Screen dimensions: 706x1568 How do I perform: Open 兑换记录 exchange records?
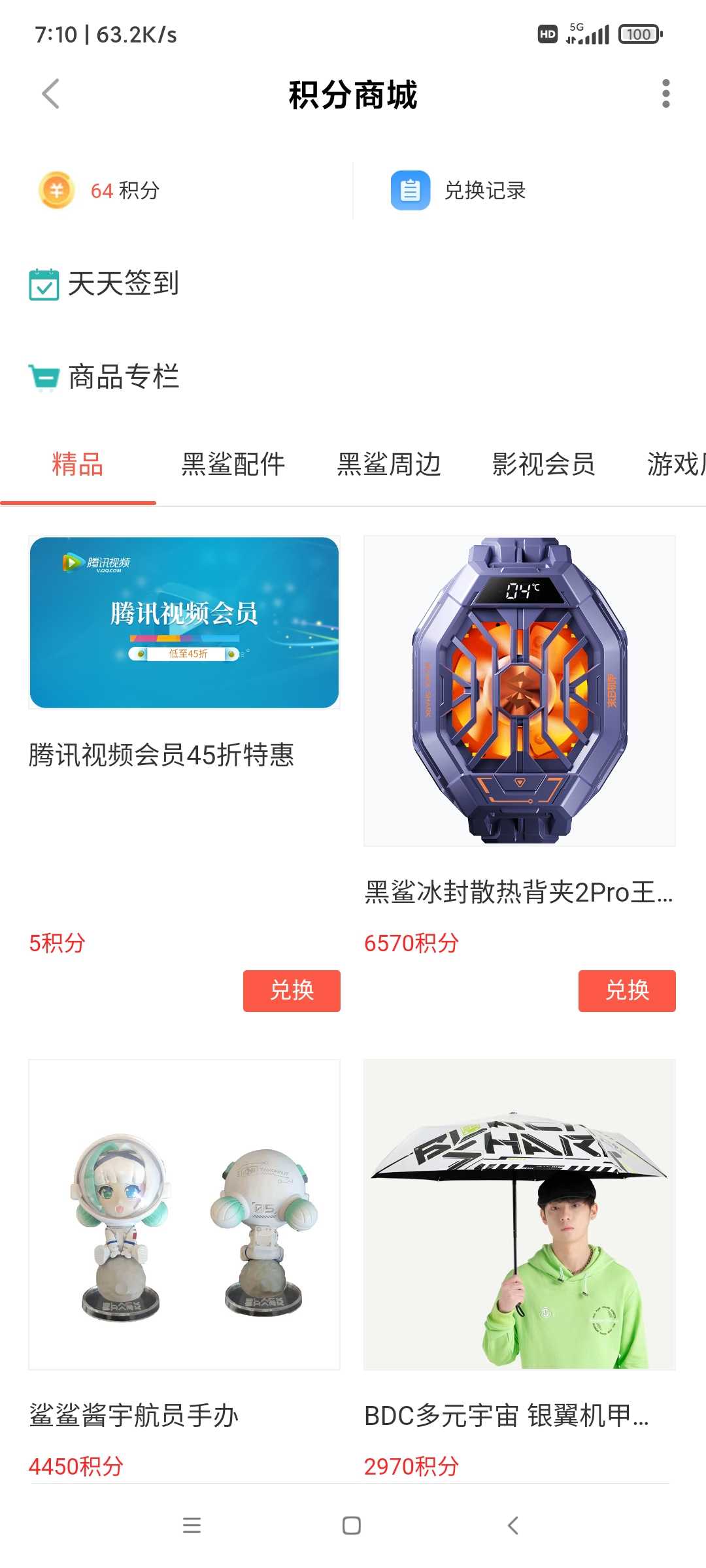(459, 190)
